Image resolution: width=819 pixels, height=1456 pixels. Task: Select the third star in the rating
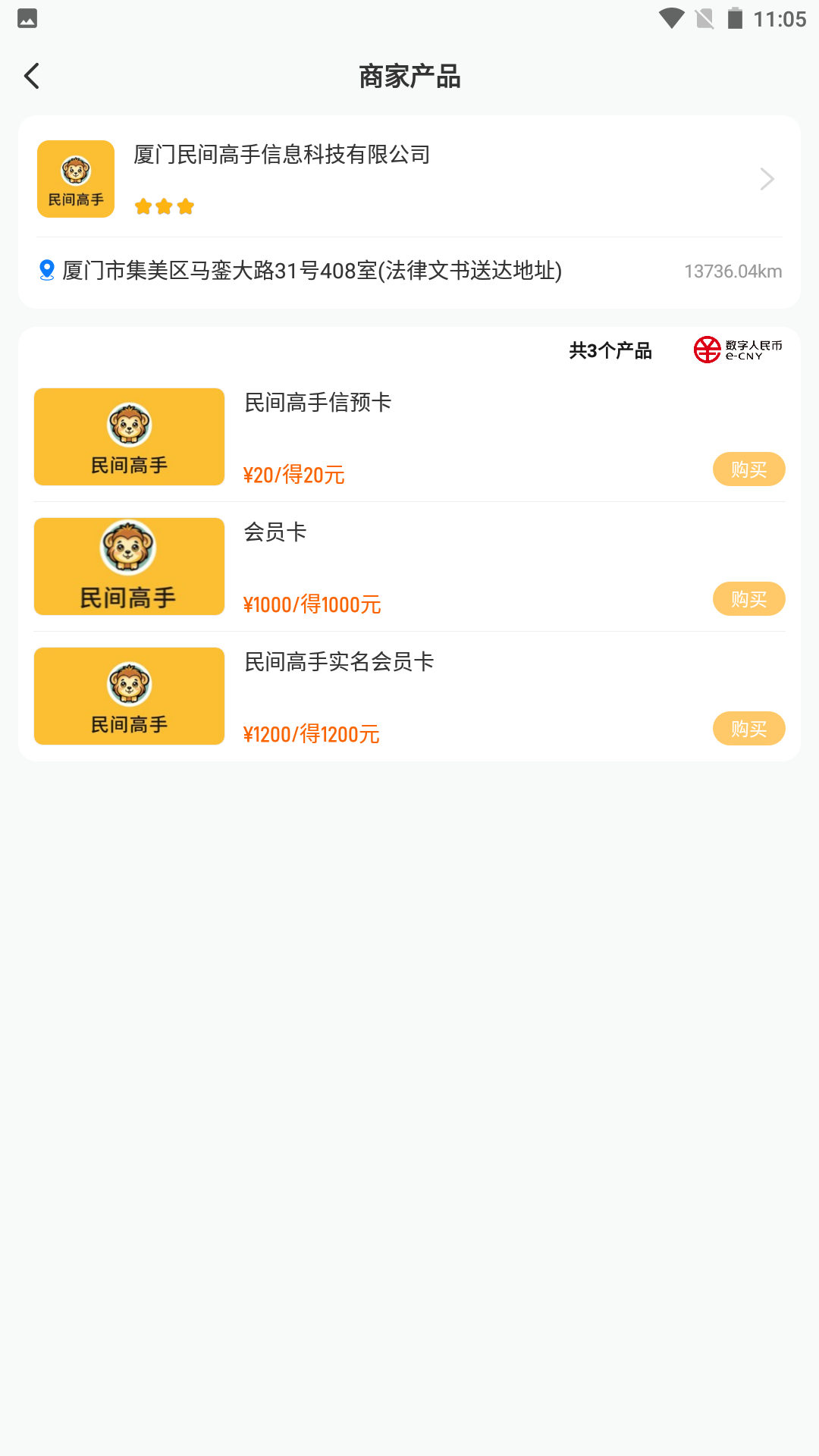tap(186, 206)
